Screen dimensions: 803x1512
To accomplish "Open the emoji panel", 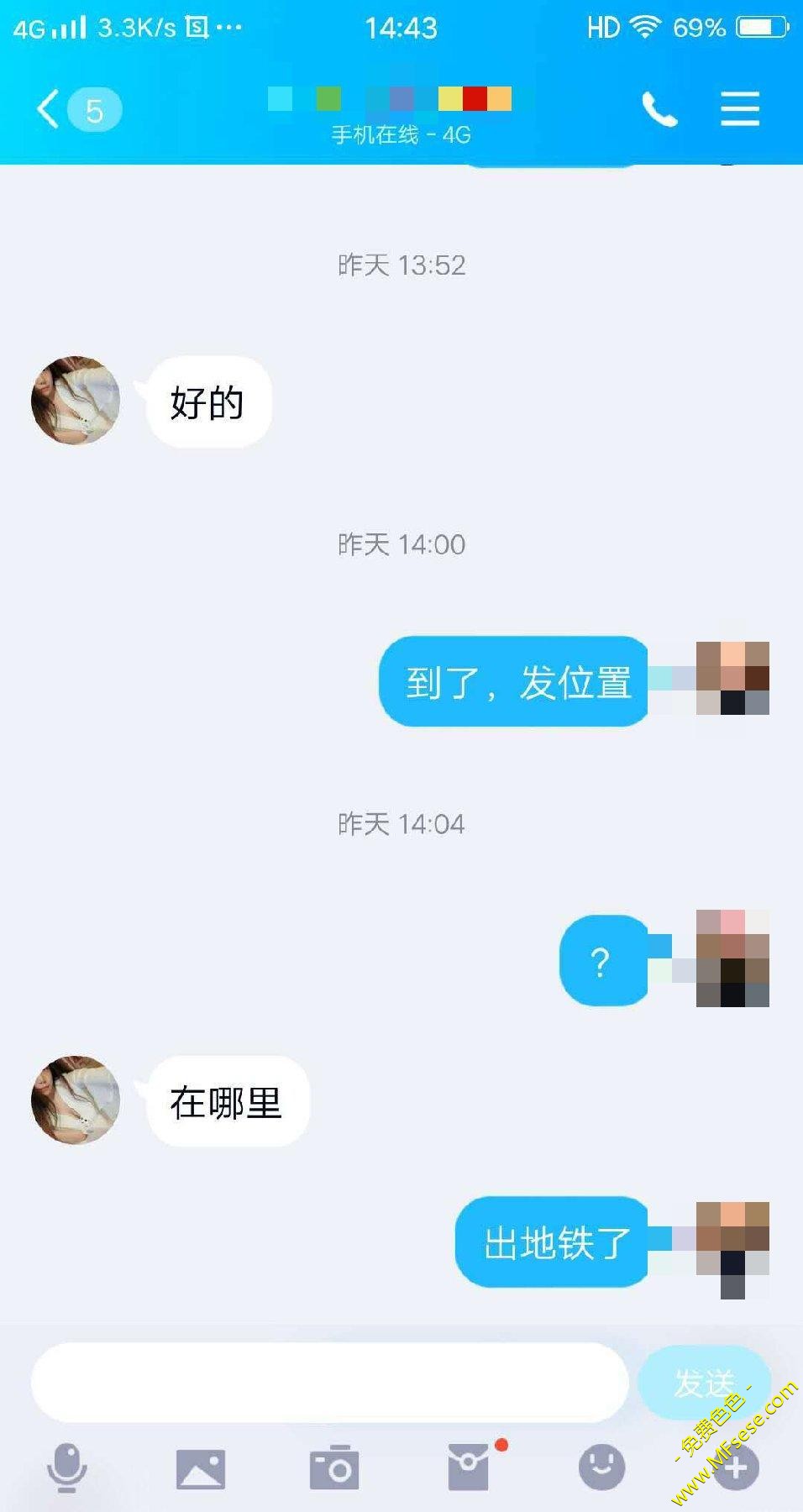I will tap(602, 1467).
